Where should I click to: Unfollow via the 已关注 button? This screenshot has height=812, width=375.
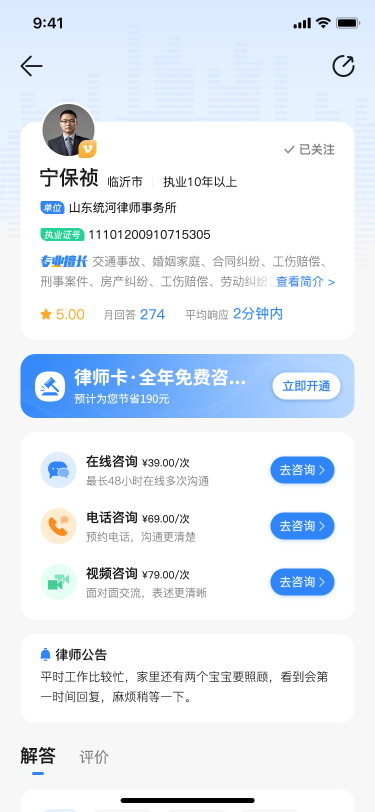[x=309, y=150]
